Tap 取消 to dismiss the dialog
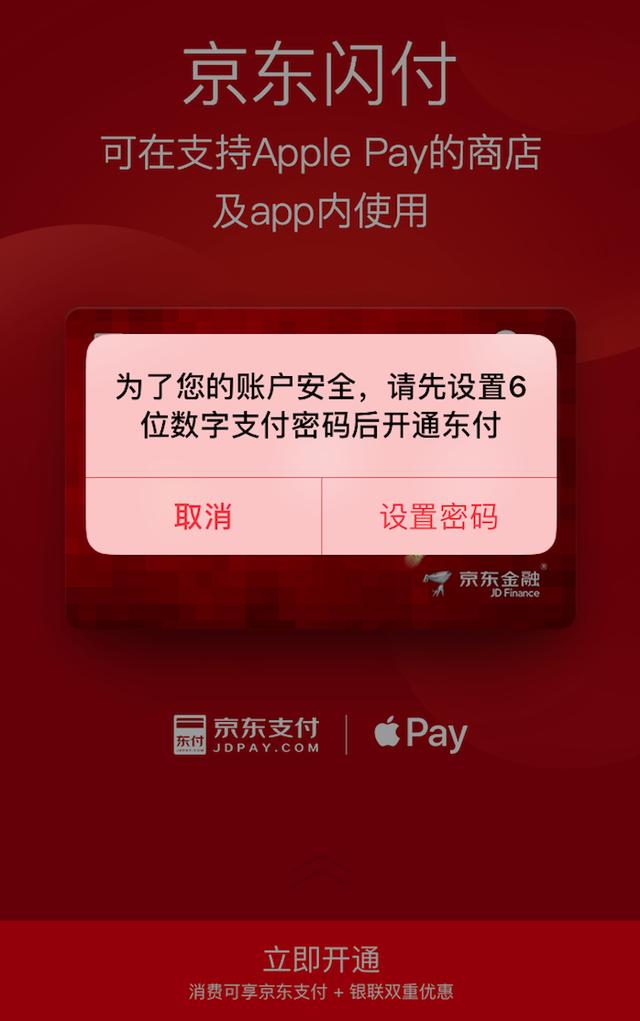The image size is (640, 1021). [x=203, y=516]
